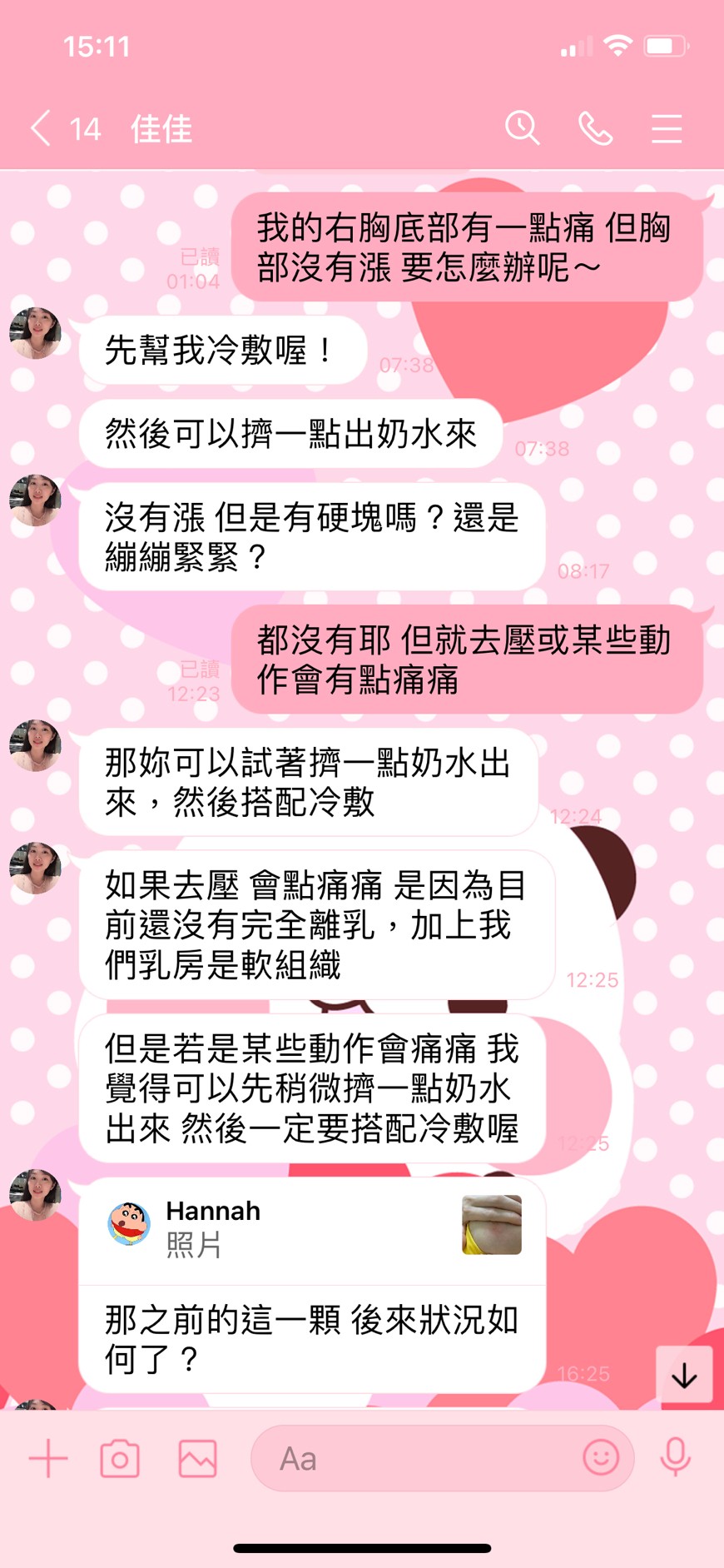Viewport: 724px width, 1568px height.
Task: Start a voice call with 佳佳
Action: (x=595, y=129)
